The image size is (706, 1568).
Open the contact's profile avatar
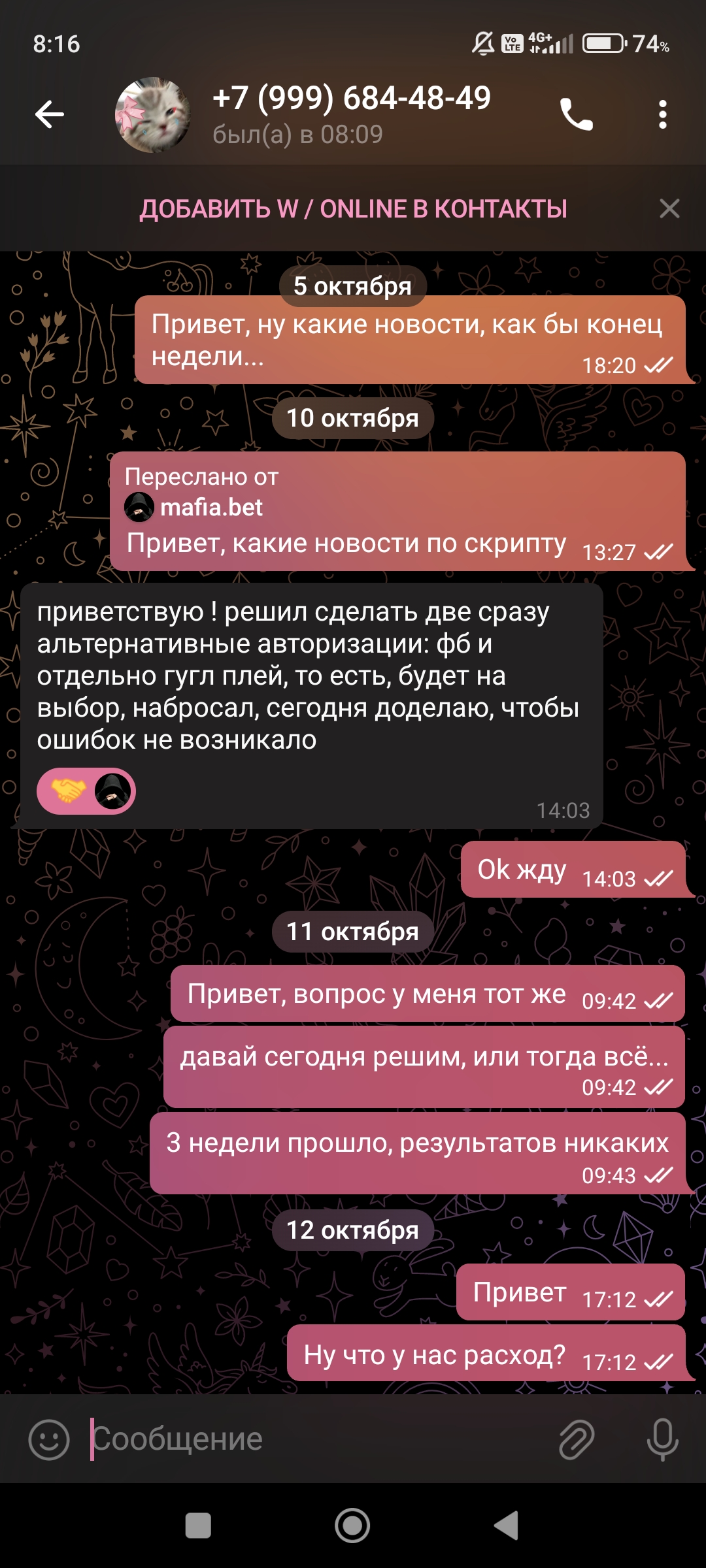tap(153, 115)
